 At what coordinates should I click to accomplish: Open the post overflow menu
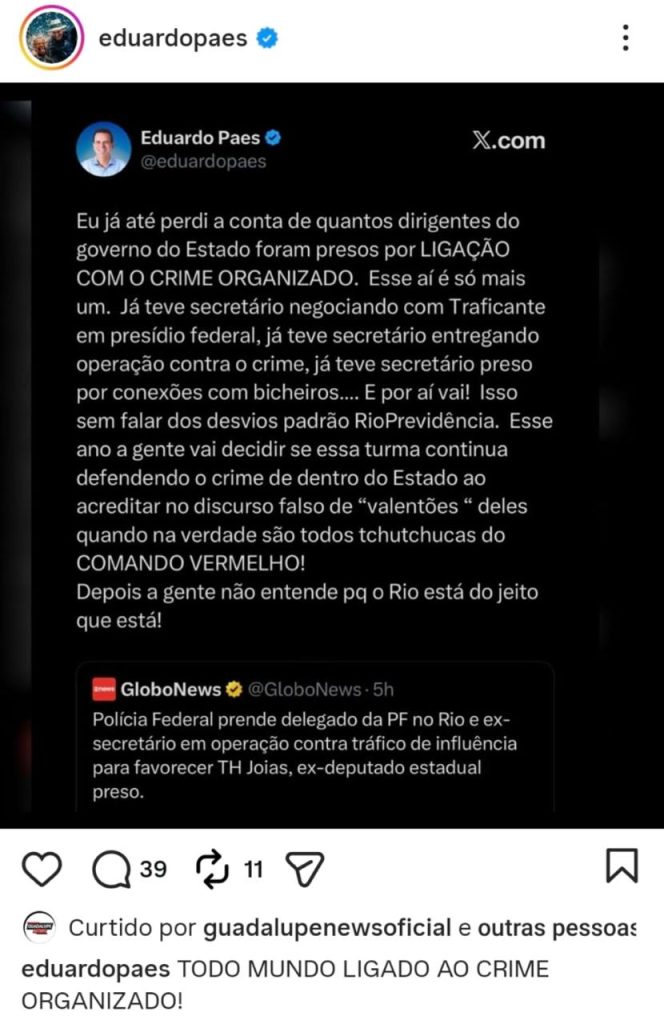coord(625,38)
